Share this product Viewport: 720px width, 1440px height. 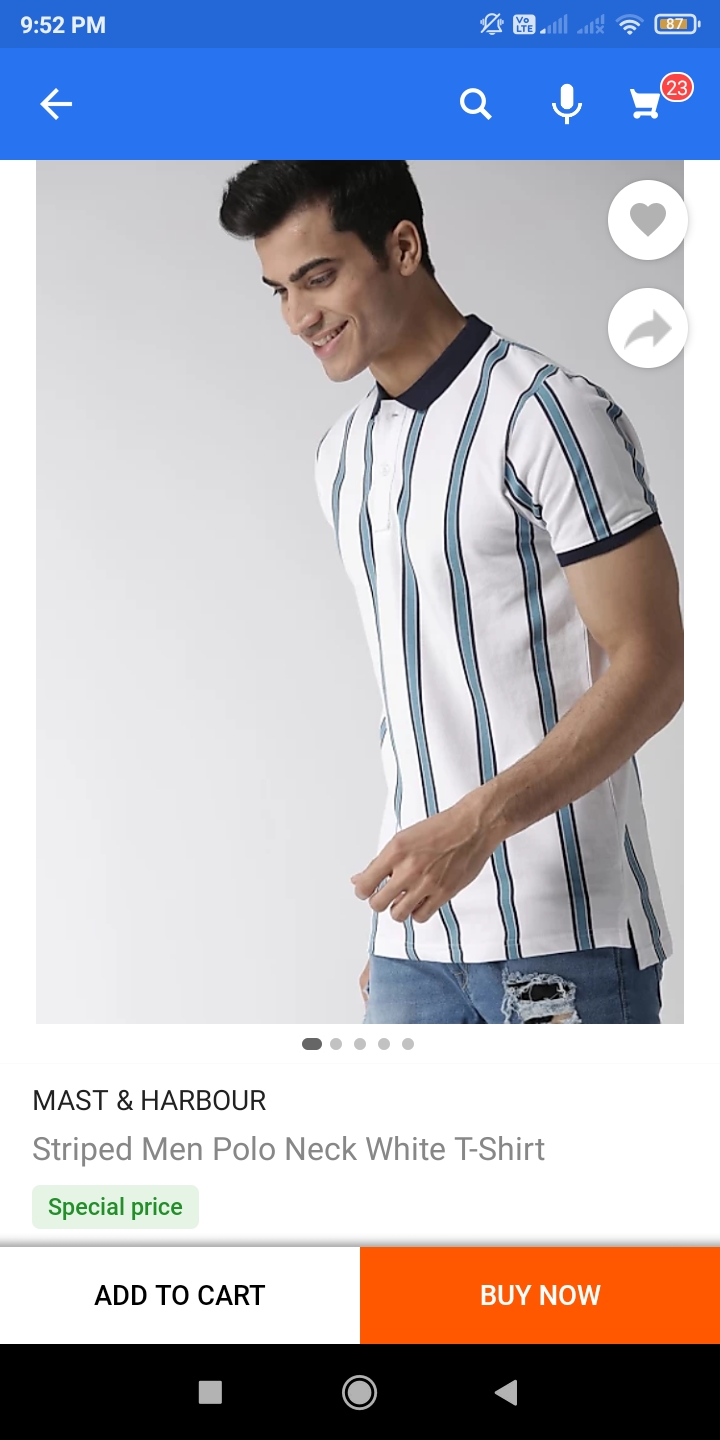pyautogui.click(x=647, y=328)
